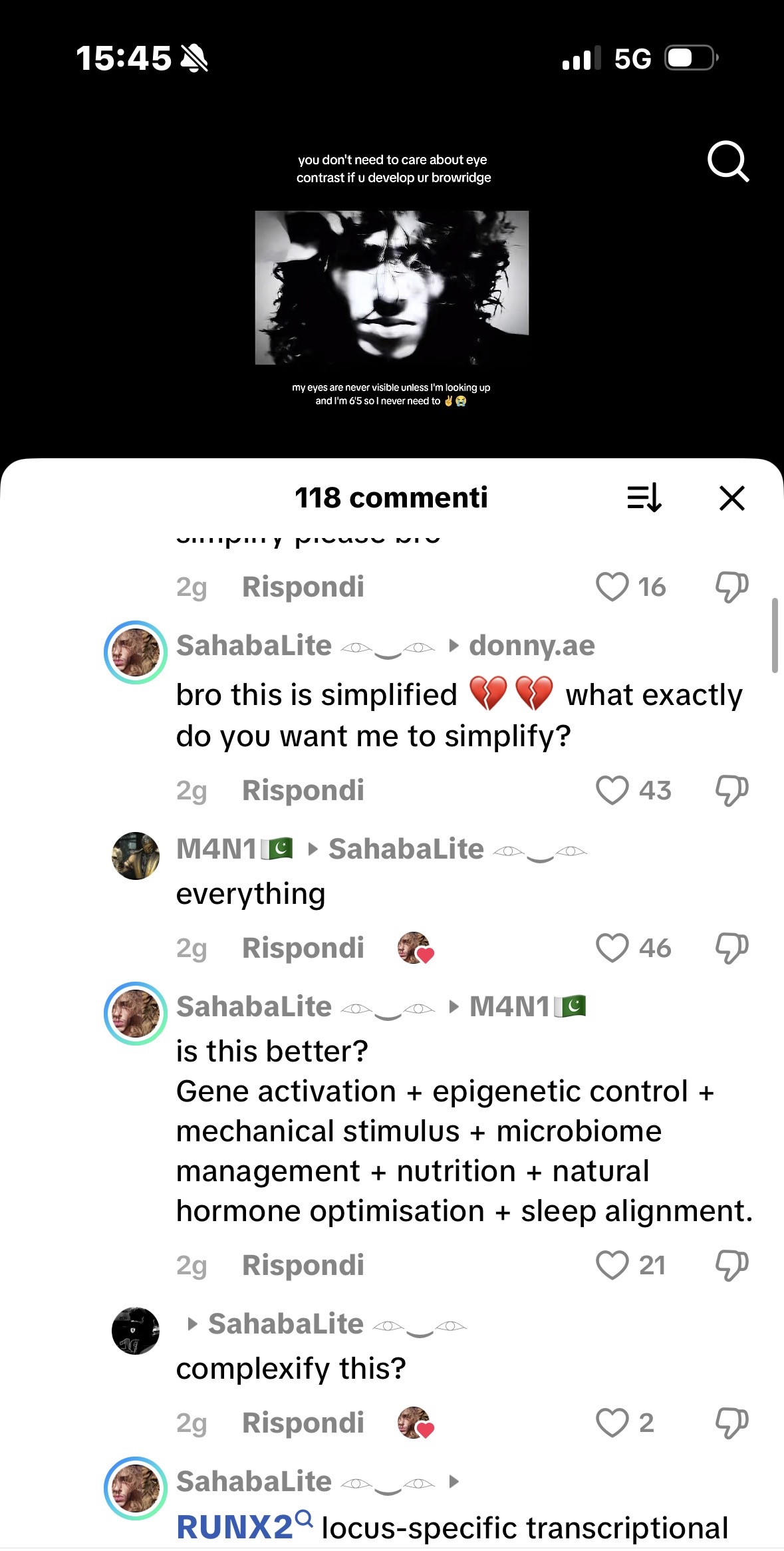Image resolution: width=784 pixels, height=1551 pixels.
Task: Reply to the "is this better?" comment
Action: coord(303,1265)
